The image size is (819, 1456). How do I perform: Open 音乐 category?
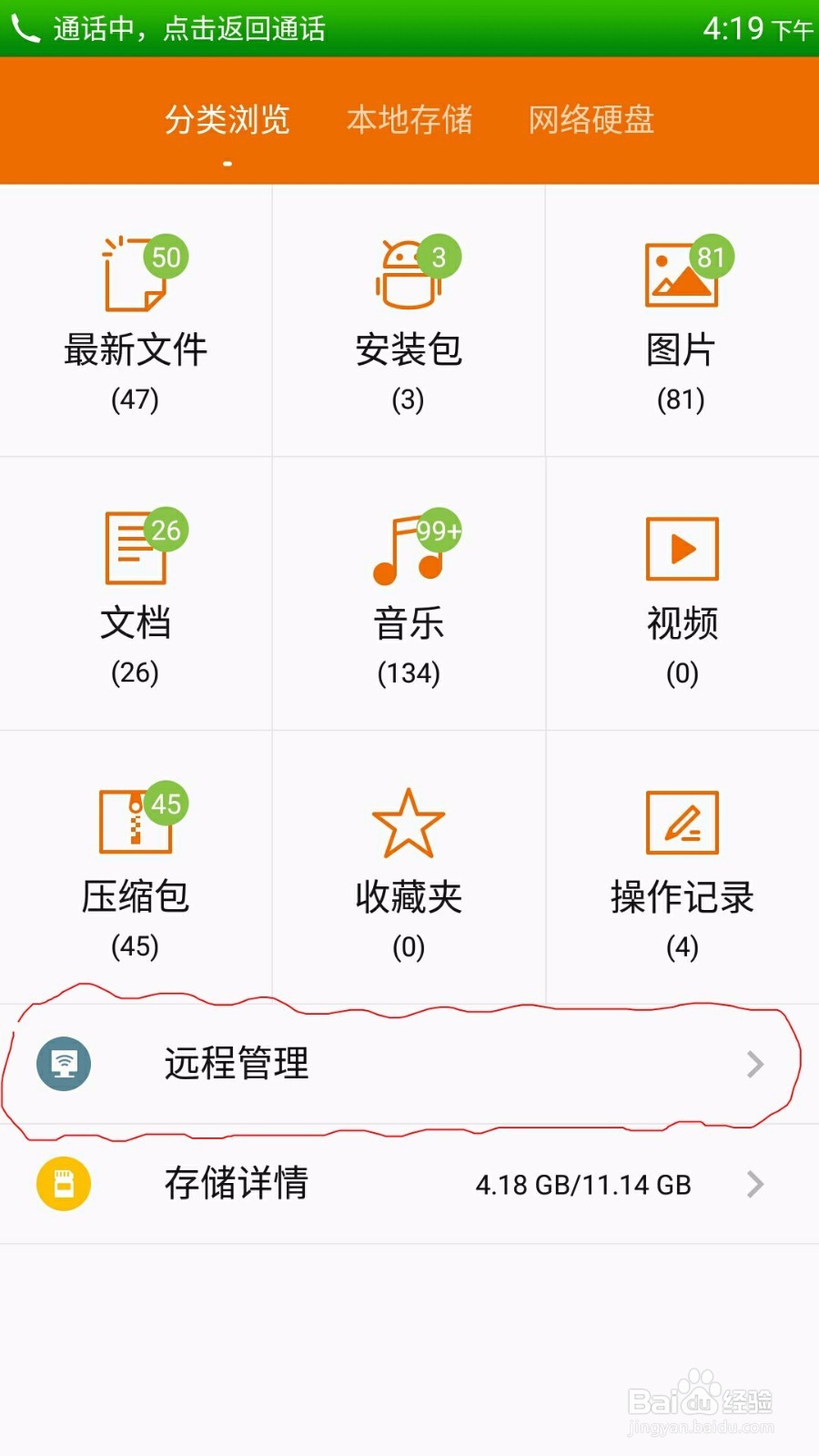tap(409, 594)
